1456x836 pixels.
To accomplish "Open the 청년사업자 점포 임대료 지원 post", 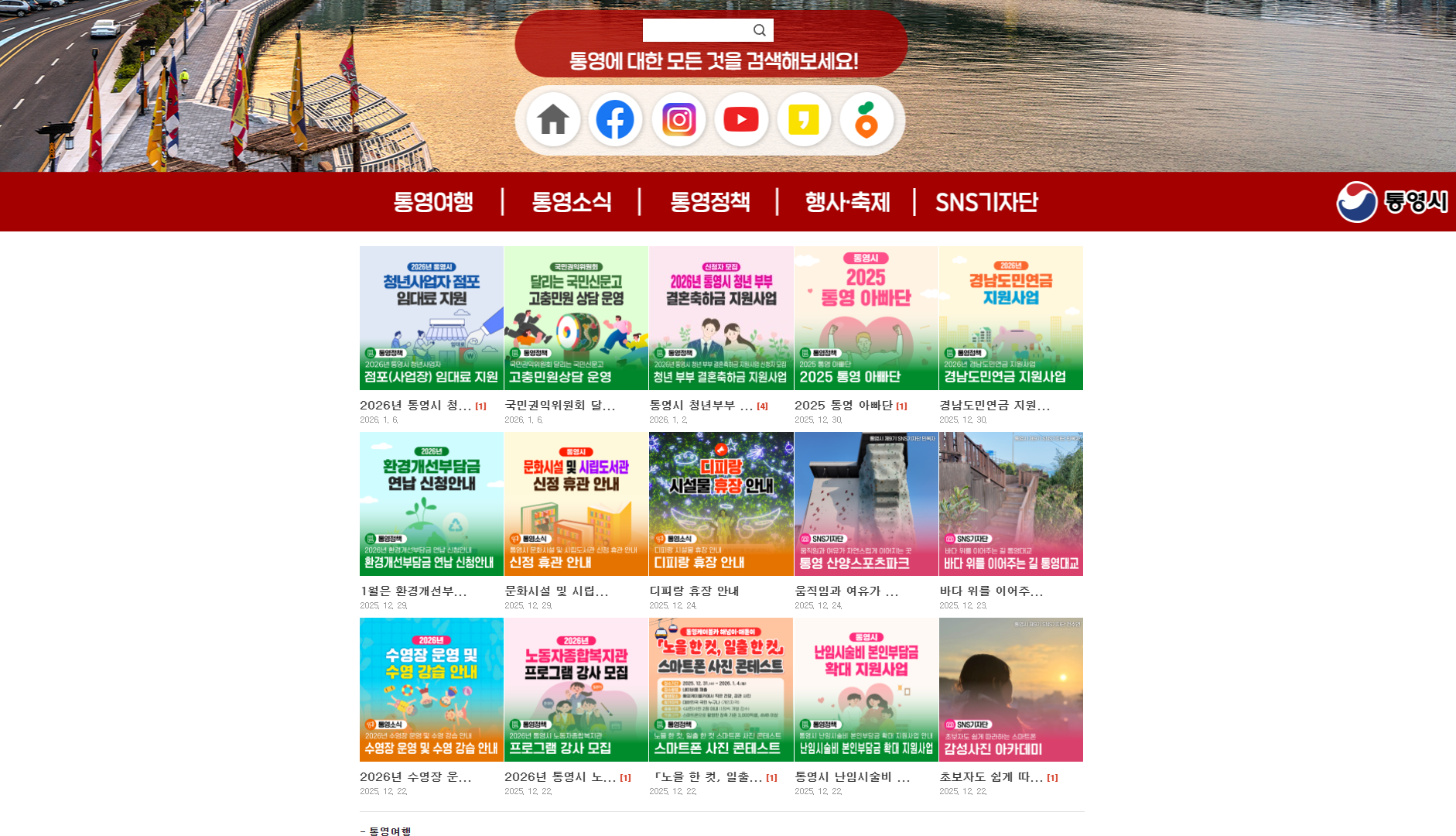I will [432, 318].
